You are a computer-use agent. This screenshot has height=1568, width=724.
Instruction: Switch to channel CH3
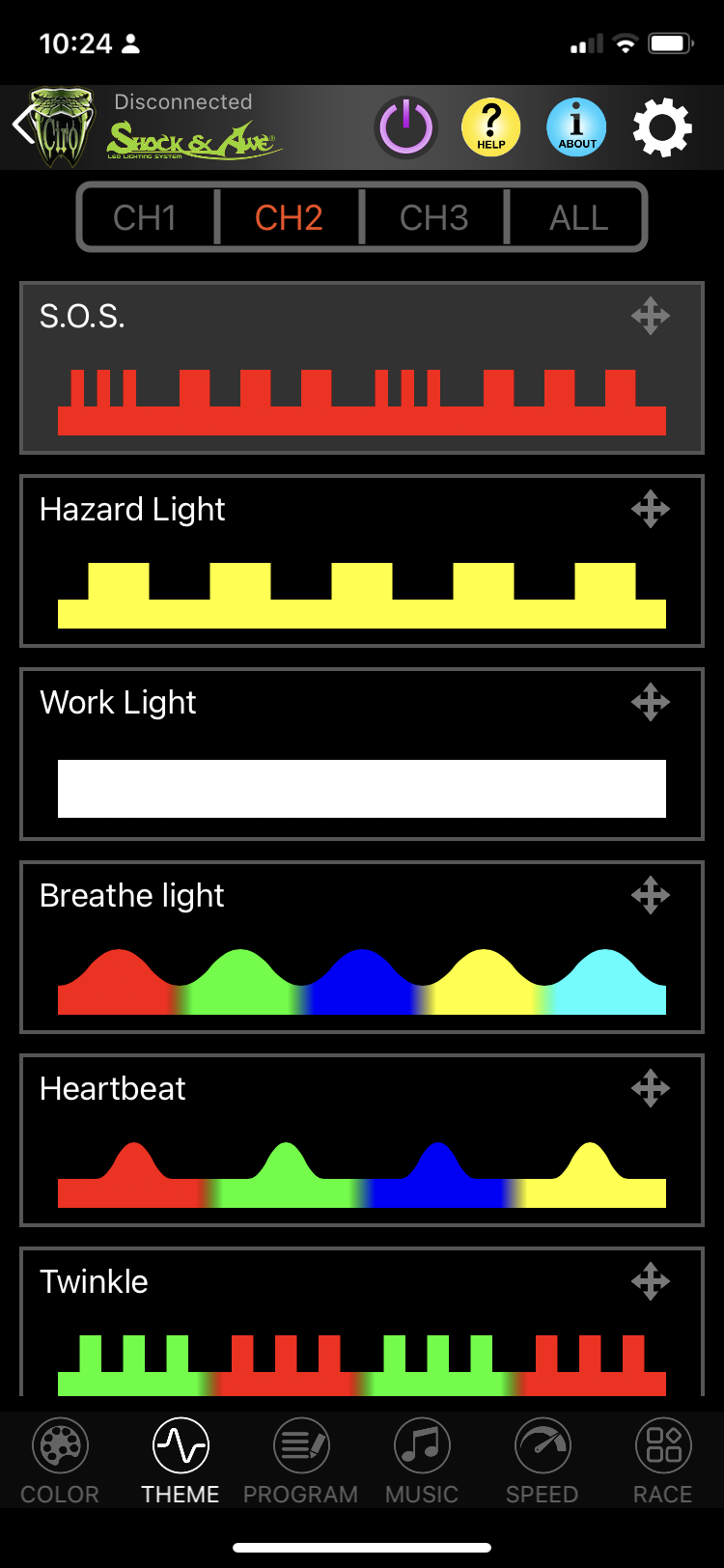point(433,217)
